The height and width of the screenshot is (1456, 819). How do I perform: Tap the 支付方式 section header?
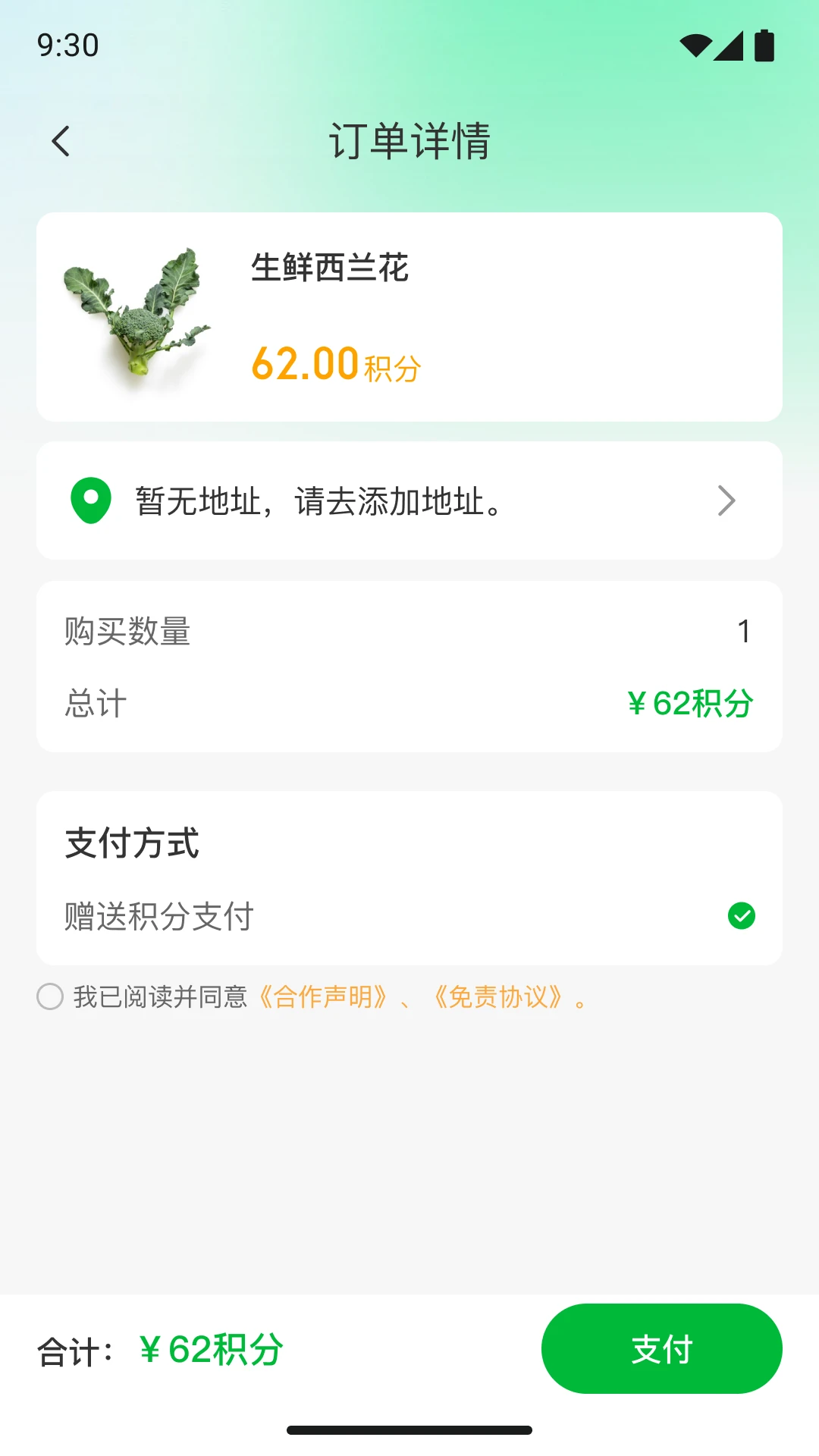(x=130, y=843)
